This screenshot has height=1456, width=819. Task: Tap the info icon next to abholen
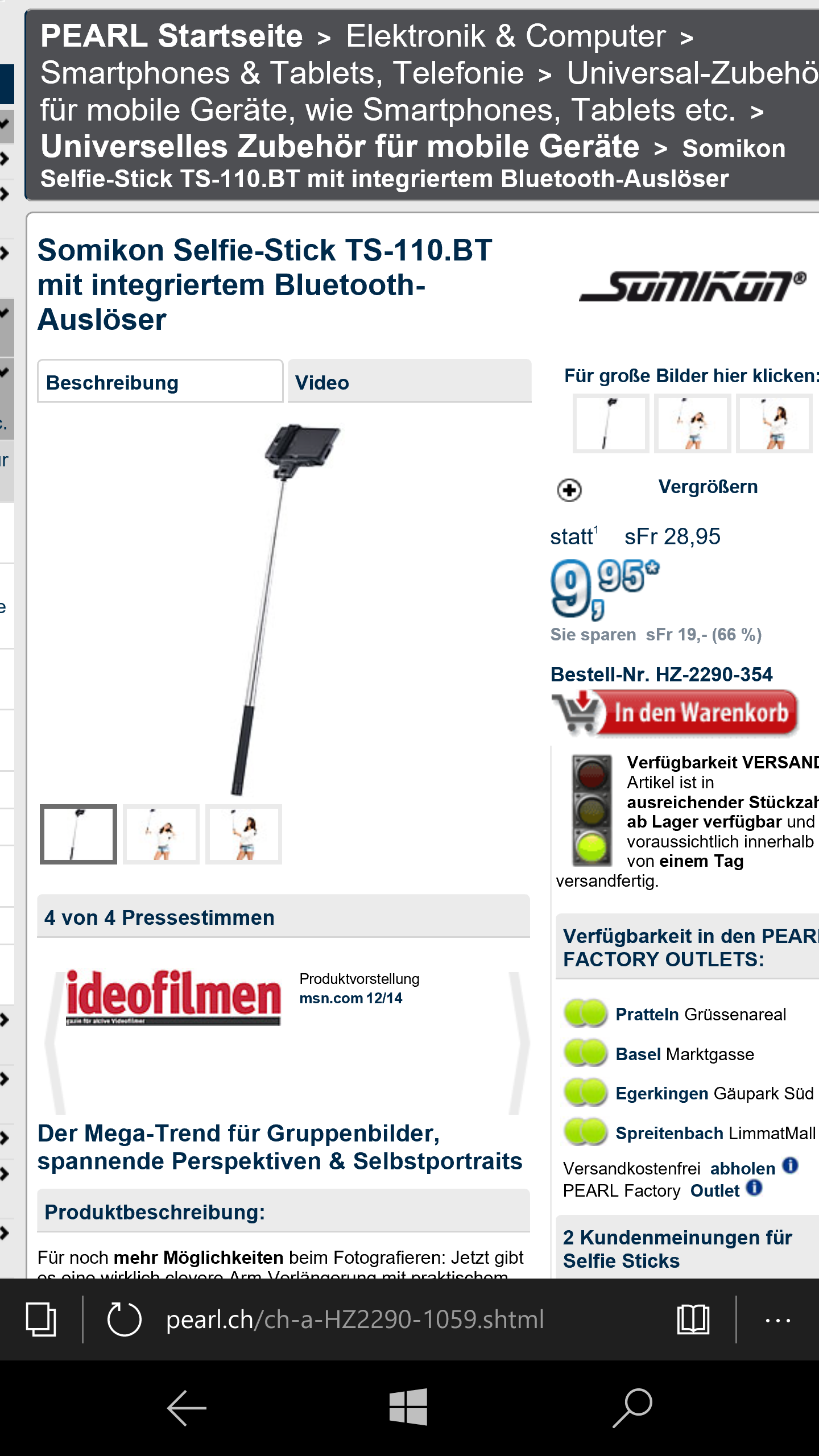coord(791,1166)
